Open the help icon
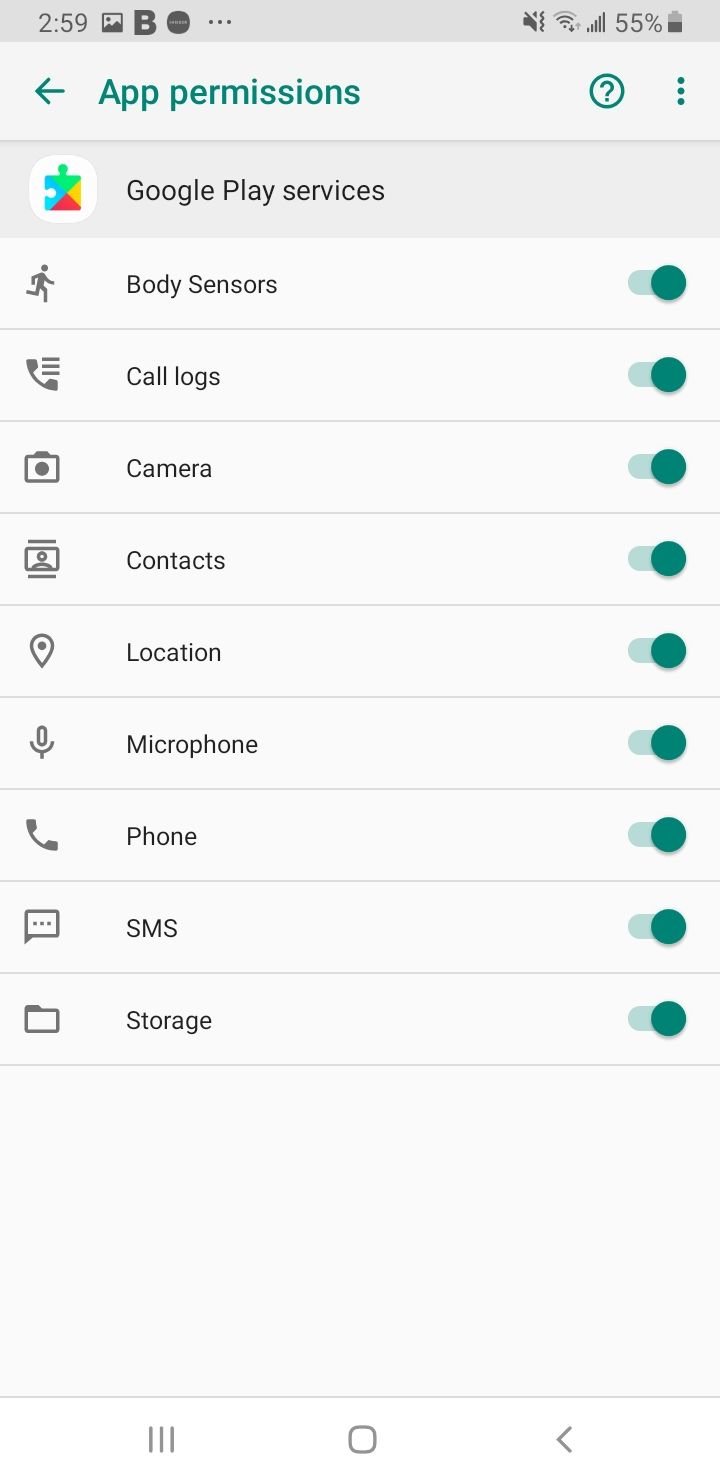The height and width of the screenshot is (1480, 720). [x=606, y=92]
